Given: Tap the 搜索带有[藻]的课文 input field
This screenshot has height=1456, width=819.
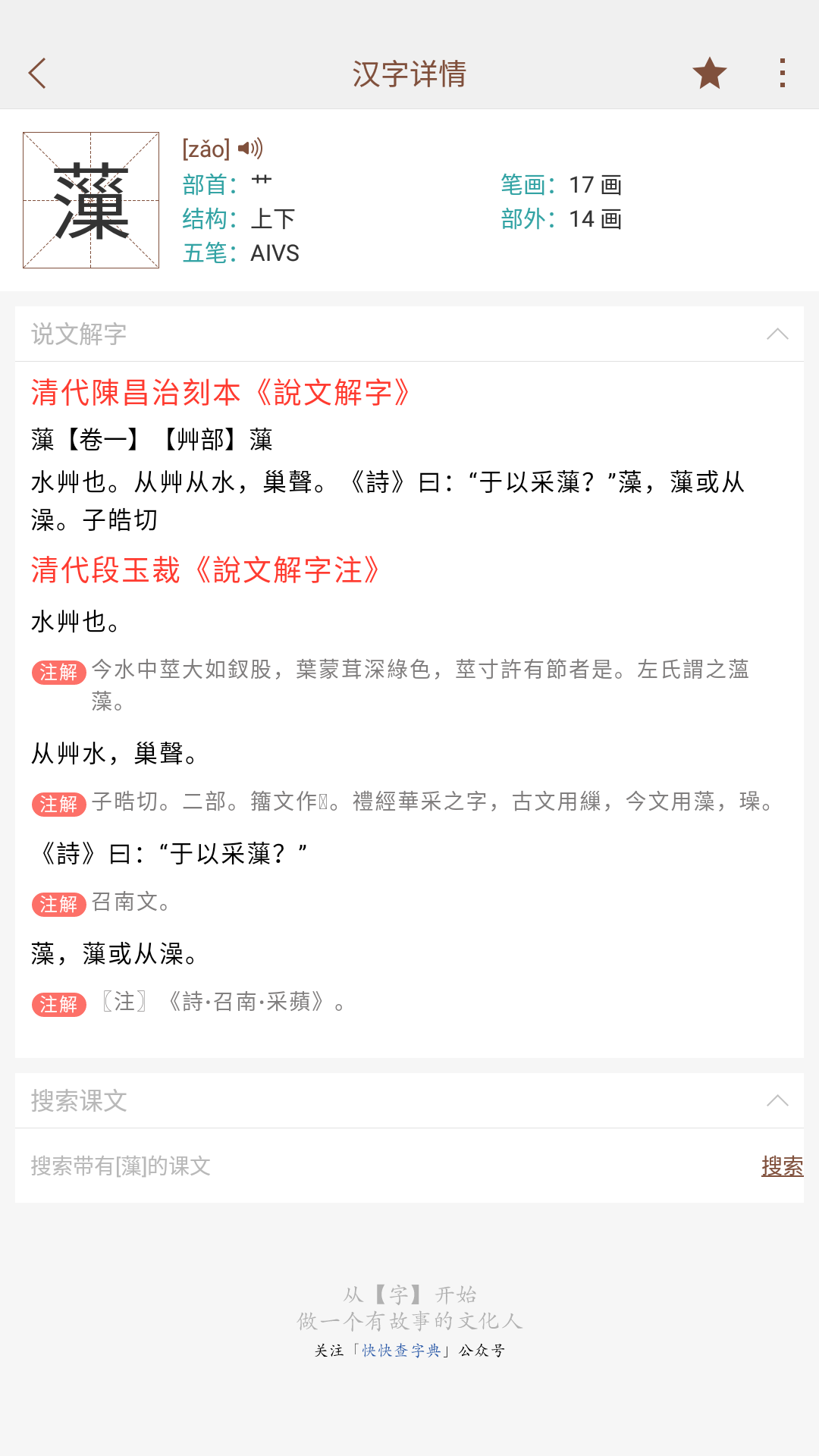Looking at the screenshot, I should pyautogui.click(x=303, y=1166).
